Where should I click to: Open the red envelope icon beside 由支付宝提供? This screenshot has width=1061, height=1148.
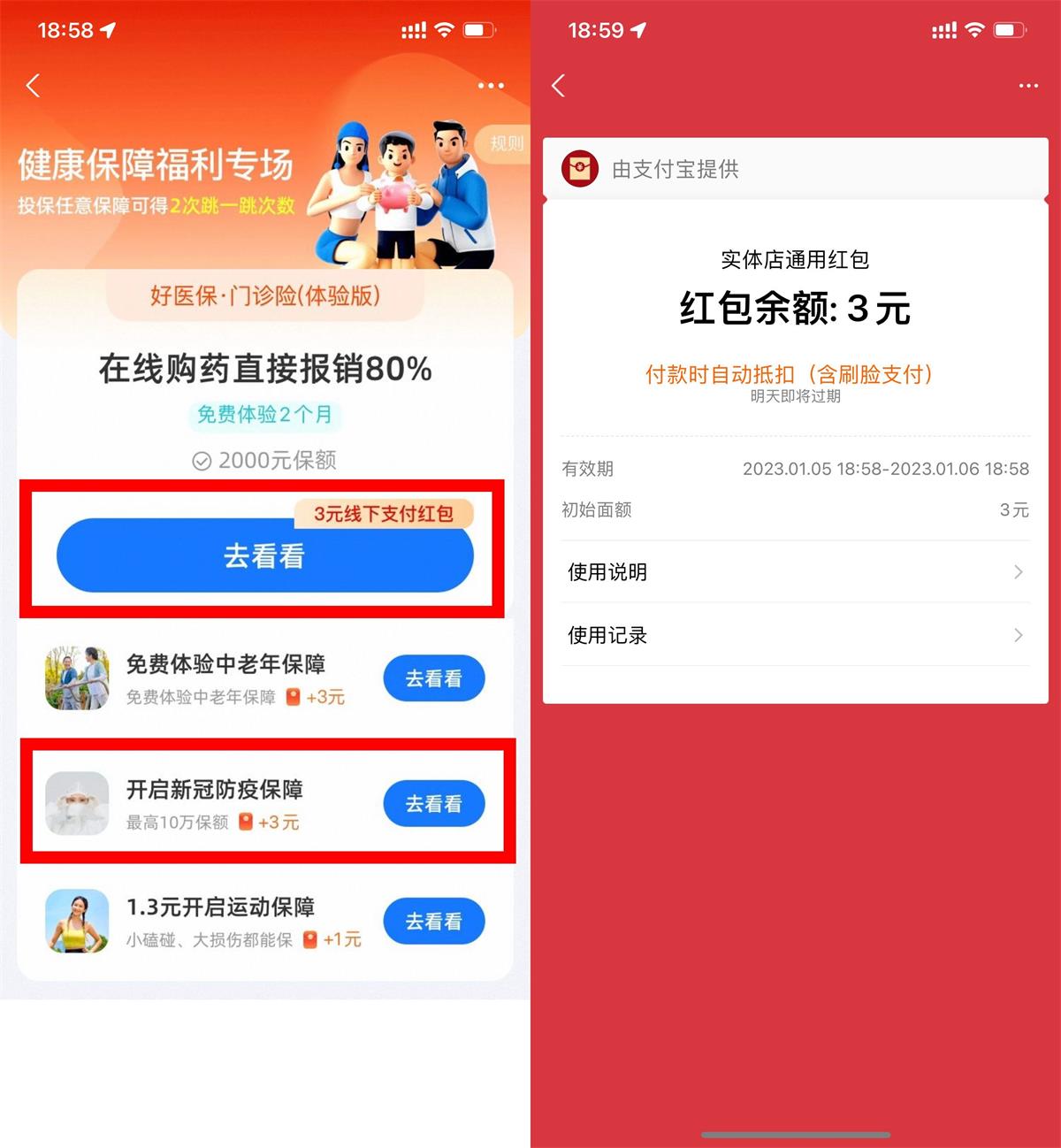pos(578,169)
